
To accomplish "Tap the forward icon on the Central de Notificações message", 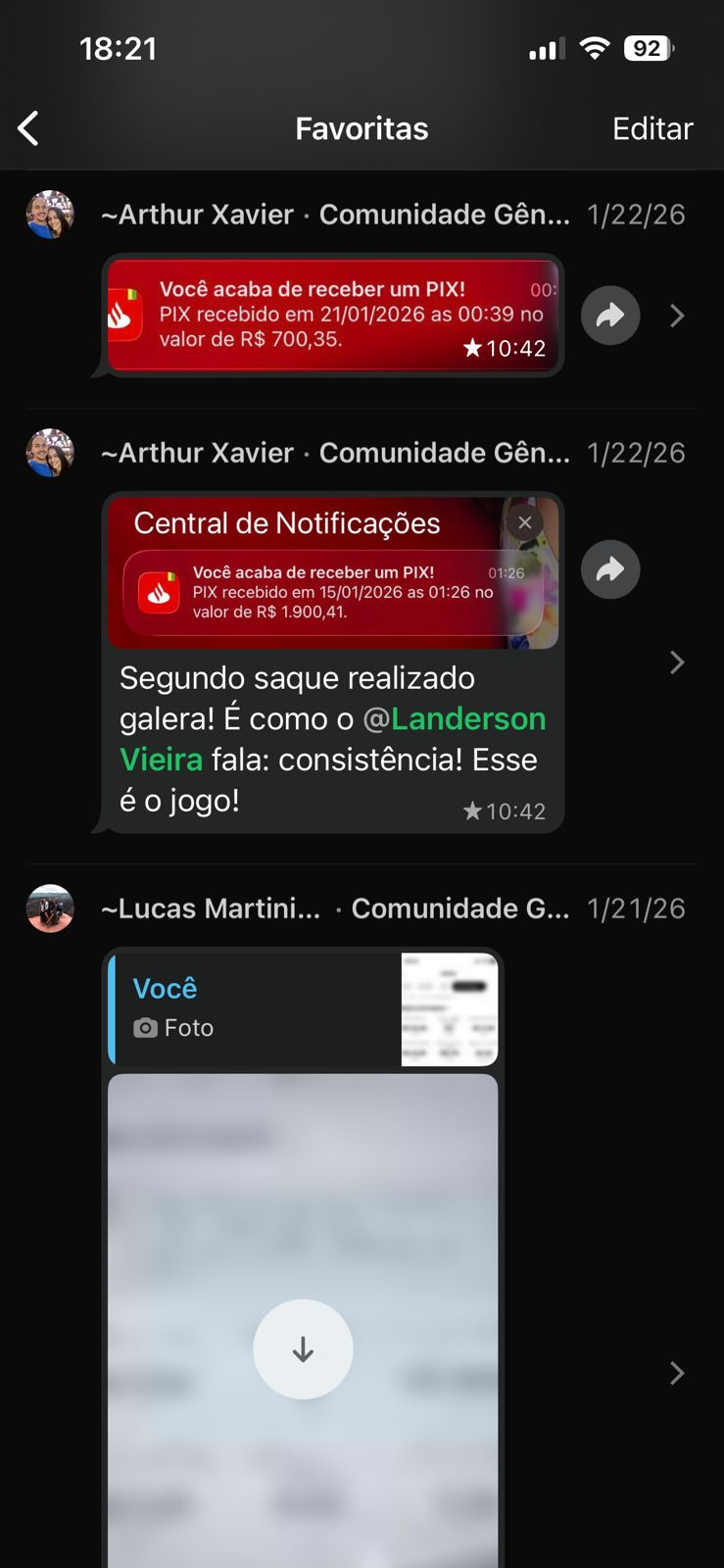I will (x=610, y=568).
